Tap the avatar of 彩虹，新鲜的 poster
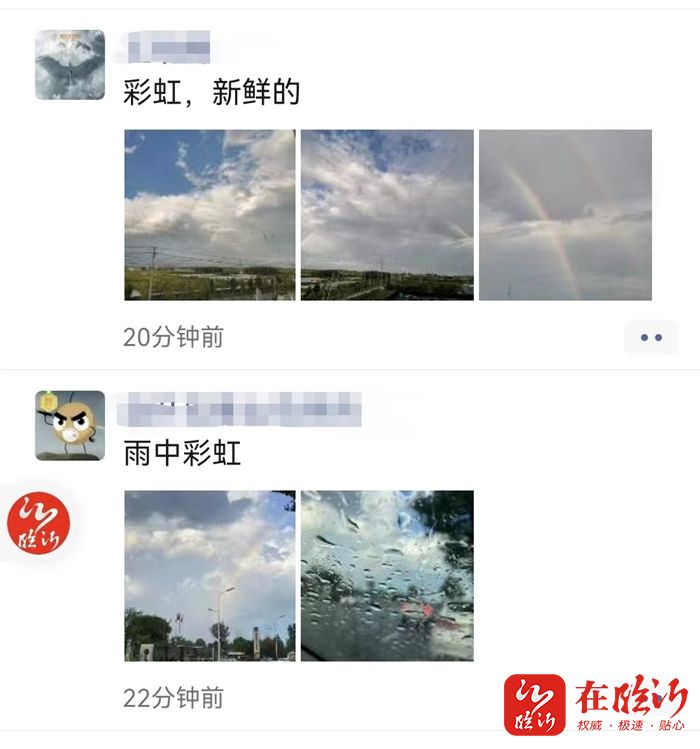 (x=70, y=65)
